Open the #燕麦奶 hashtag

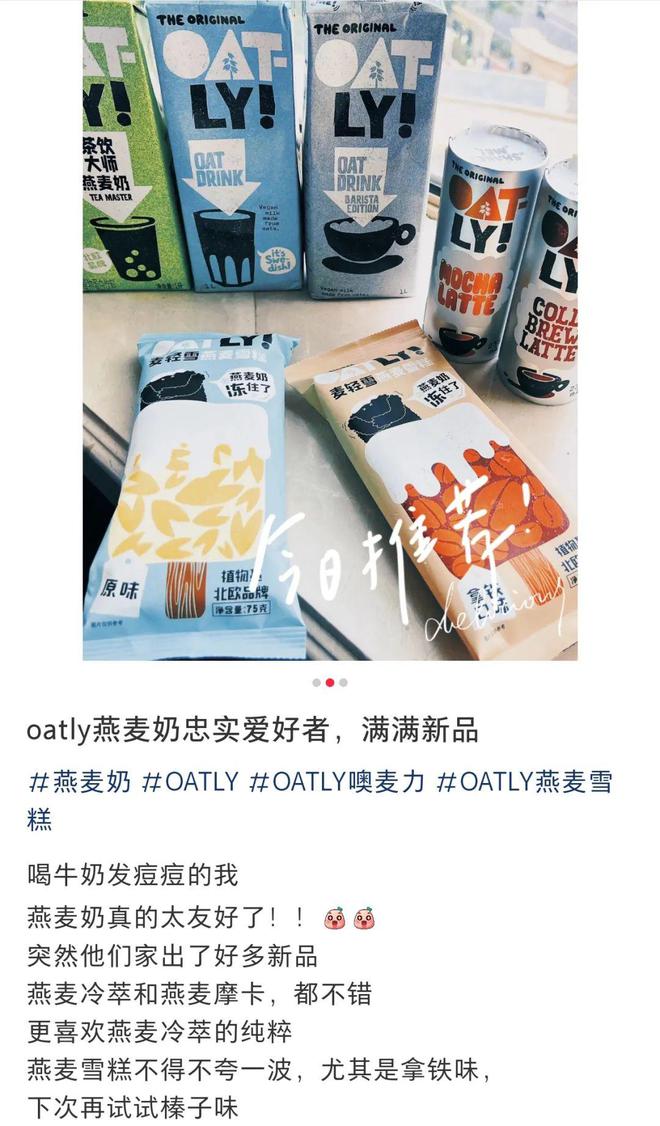pyautogui.click(x=79, y=781)
